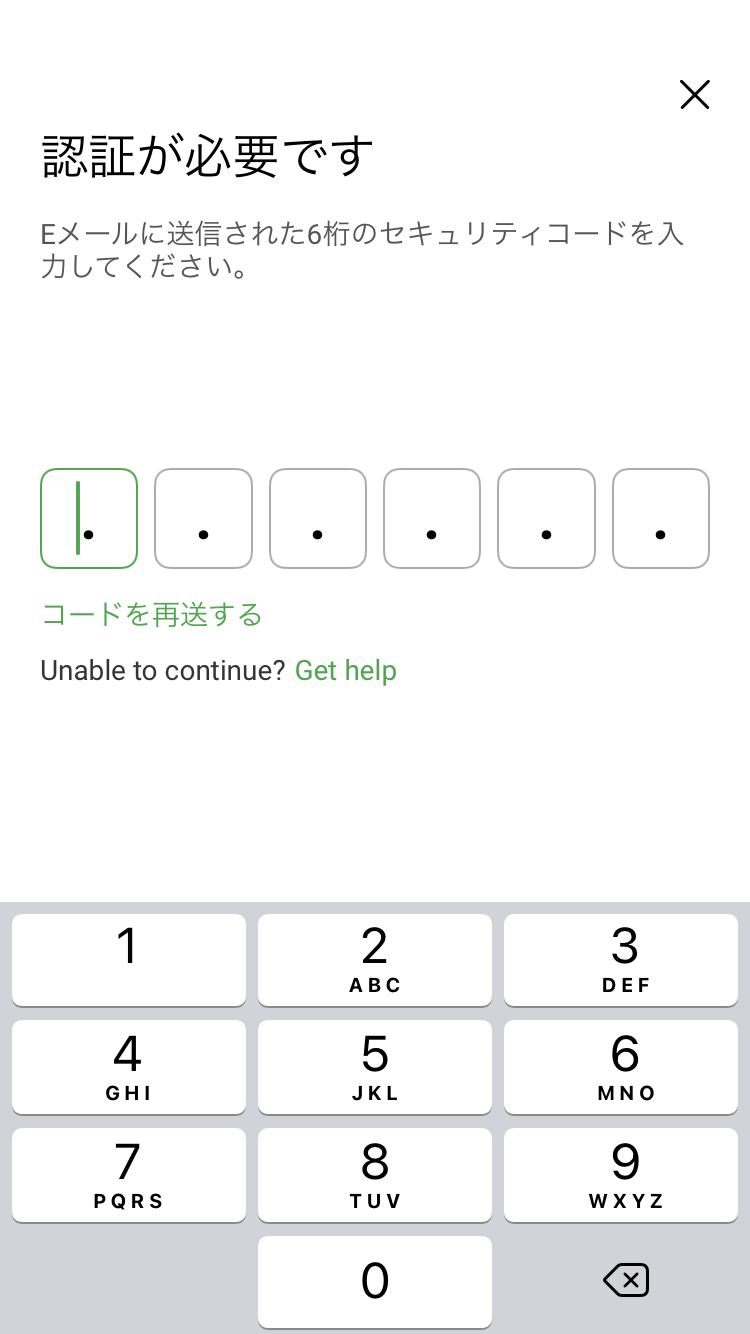Select the fourth code digit box
This screenshot has height=1334, width=750.
click(x=432, y=518)
